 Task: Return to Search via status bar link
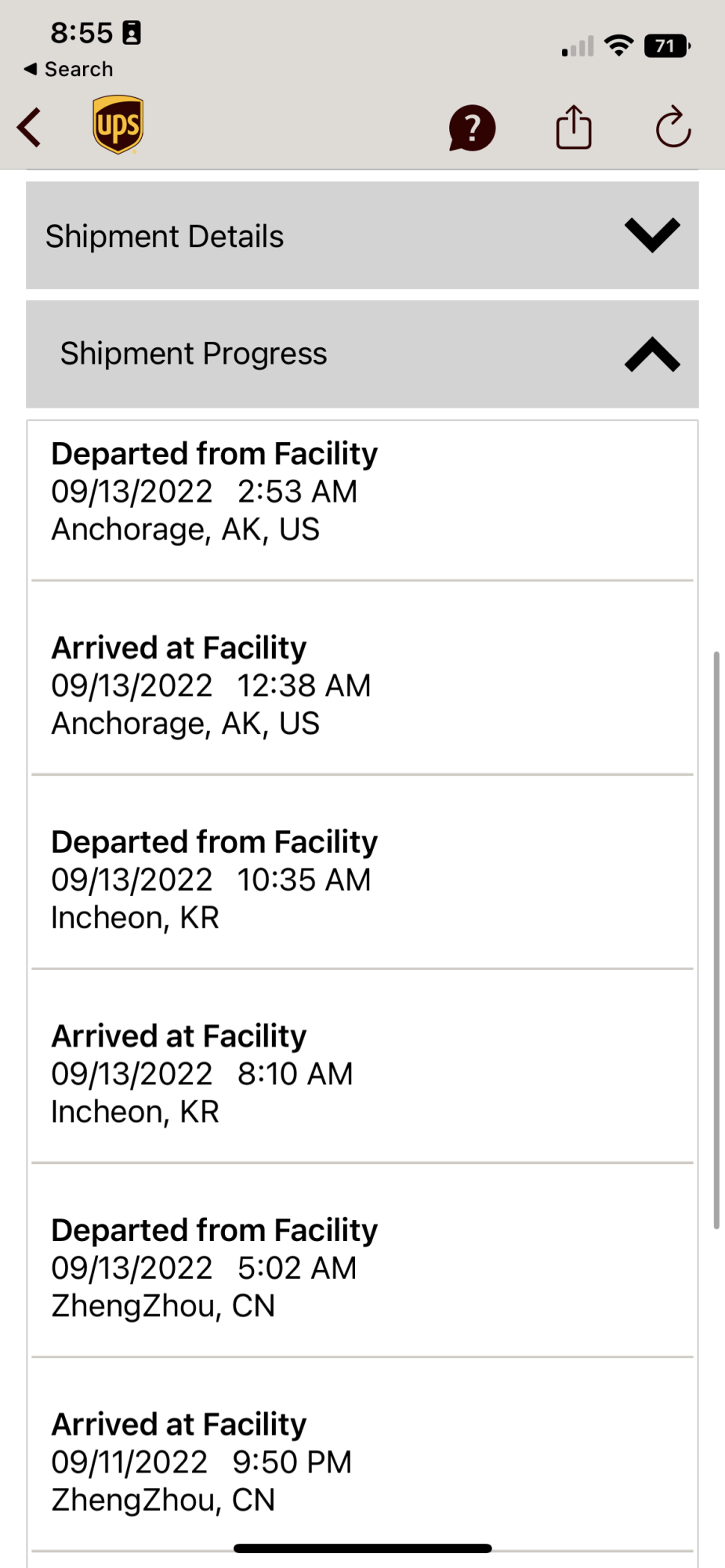(69, 69)
